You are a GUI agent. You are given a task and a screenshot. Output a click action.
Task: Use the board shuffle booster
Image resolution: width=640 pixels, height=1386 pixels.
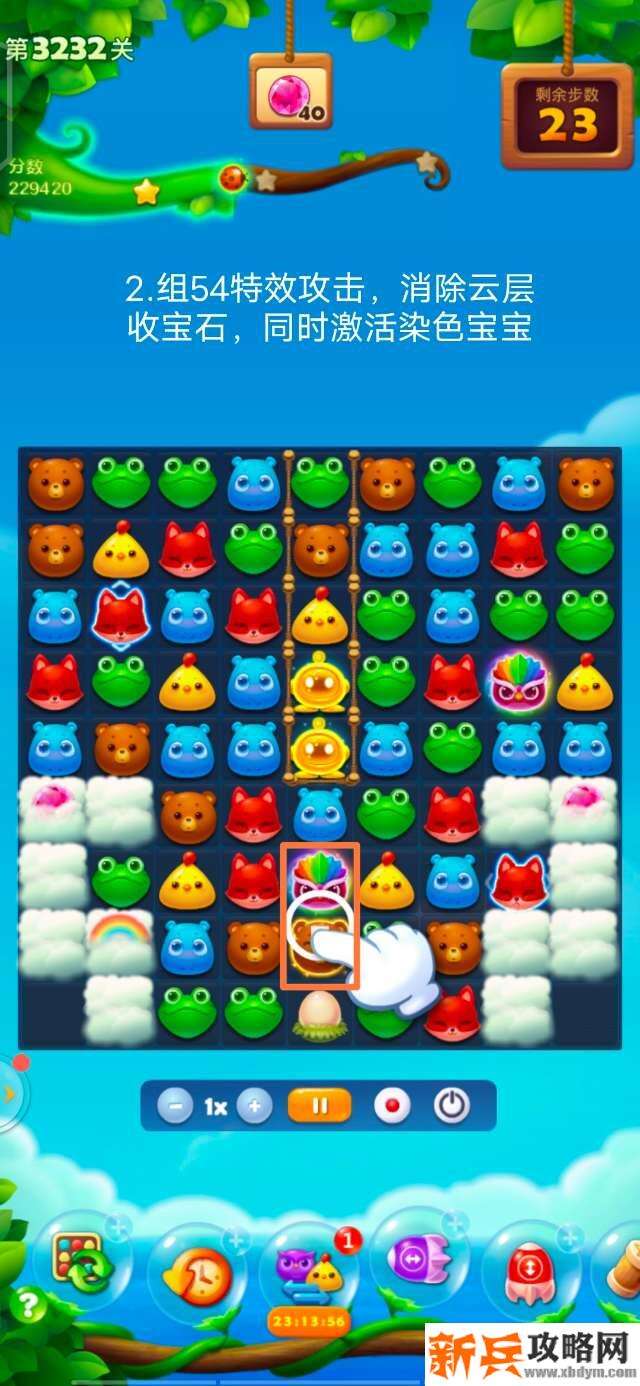pyautogui.click(x=82, y=1264)
